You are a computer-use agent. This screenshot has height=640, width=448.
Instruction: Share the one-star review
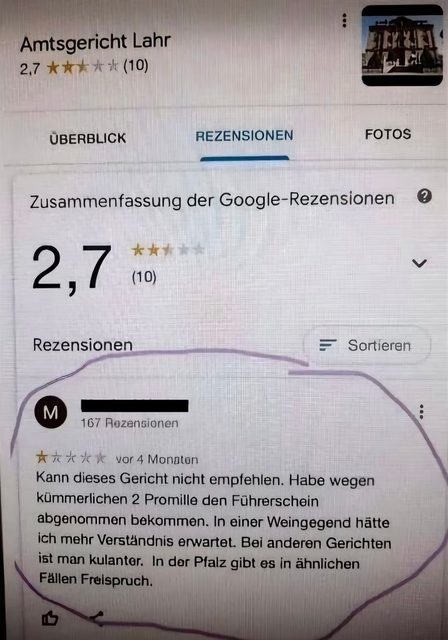[97, 619]
